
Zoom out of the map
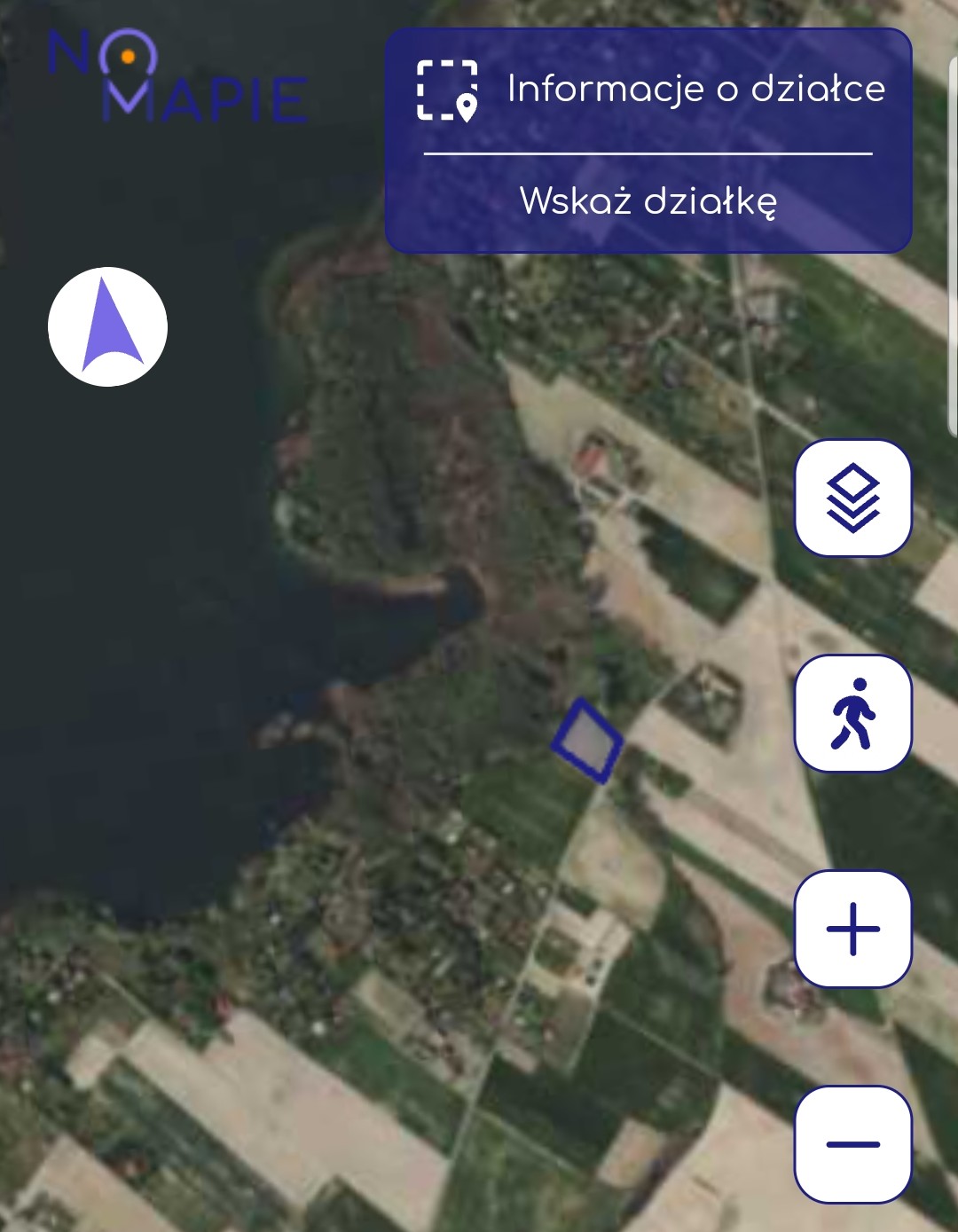tap(852, 1144)
